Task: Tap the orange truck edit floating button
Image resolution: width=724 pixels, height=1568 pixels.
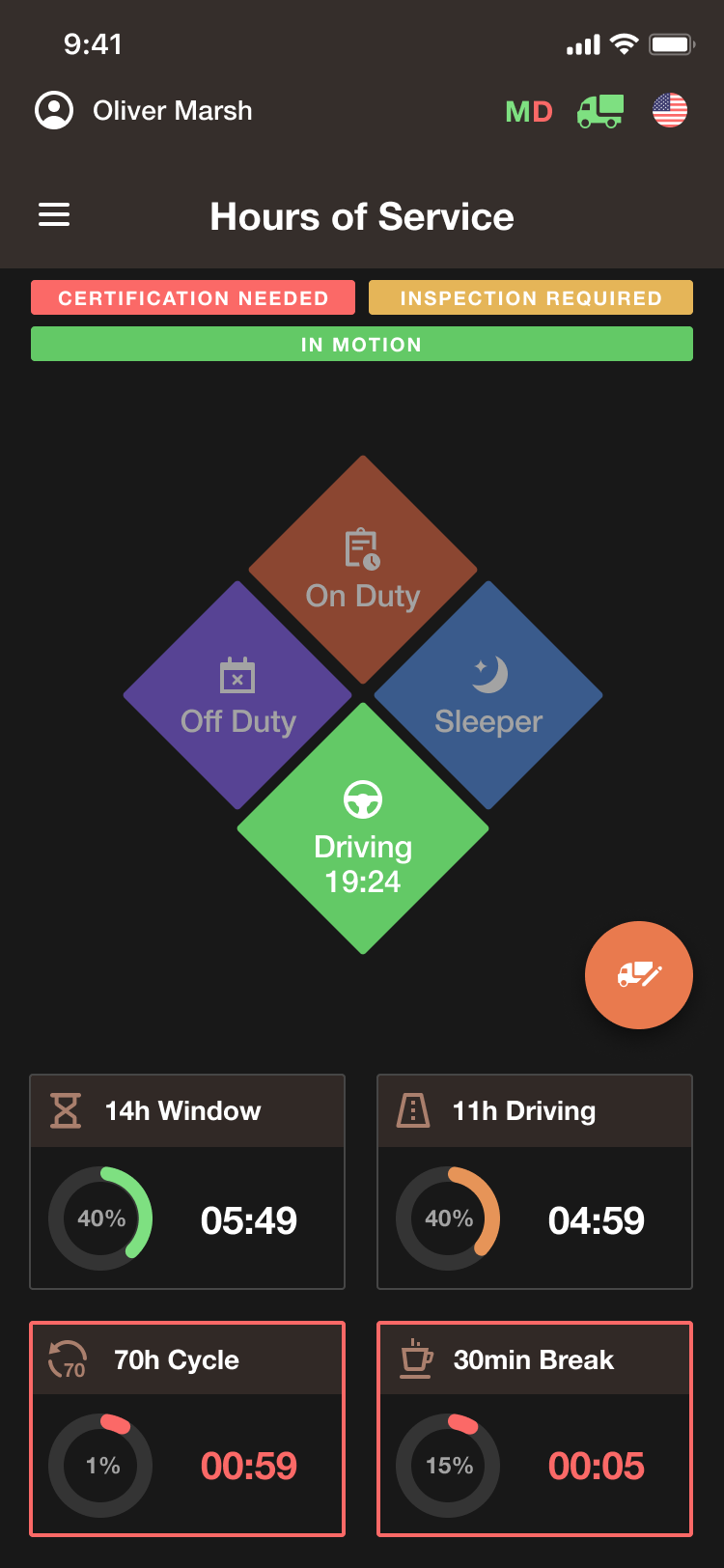Action: (x=639, y=975)
